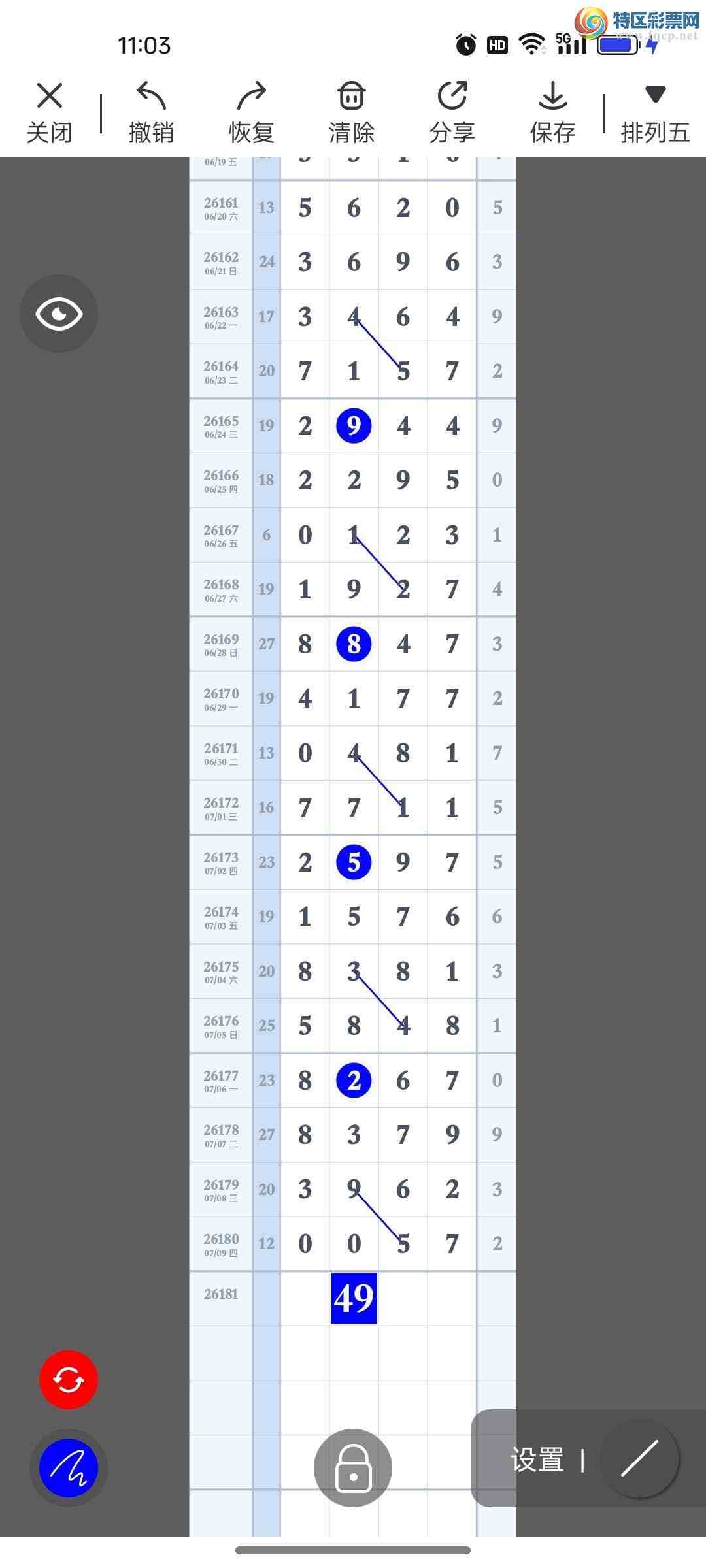The width and height of the screenshot is (706, 1568).
Task: Clear all markings with 清除
Action: pyautogui.click(x=352, y=112)
